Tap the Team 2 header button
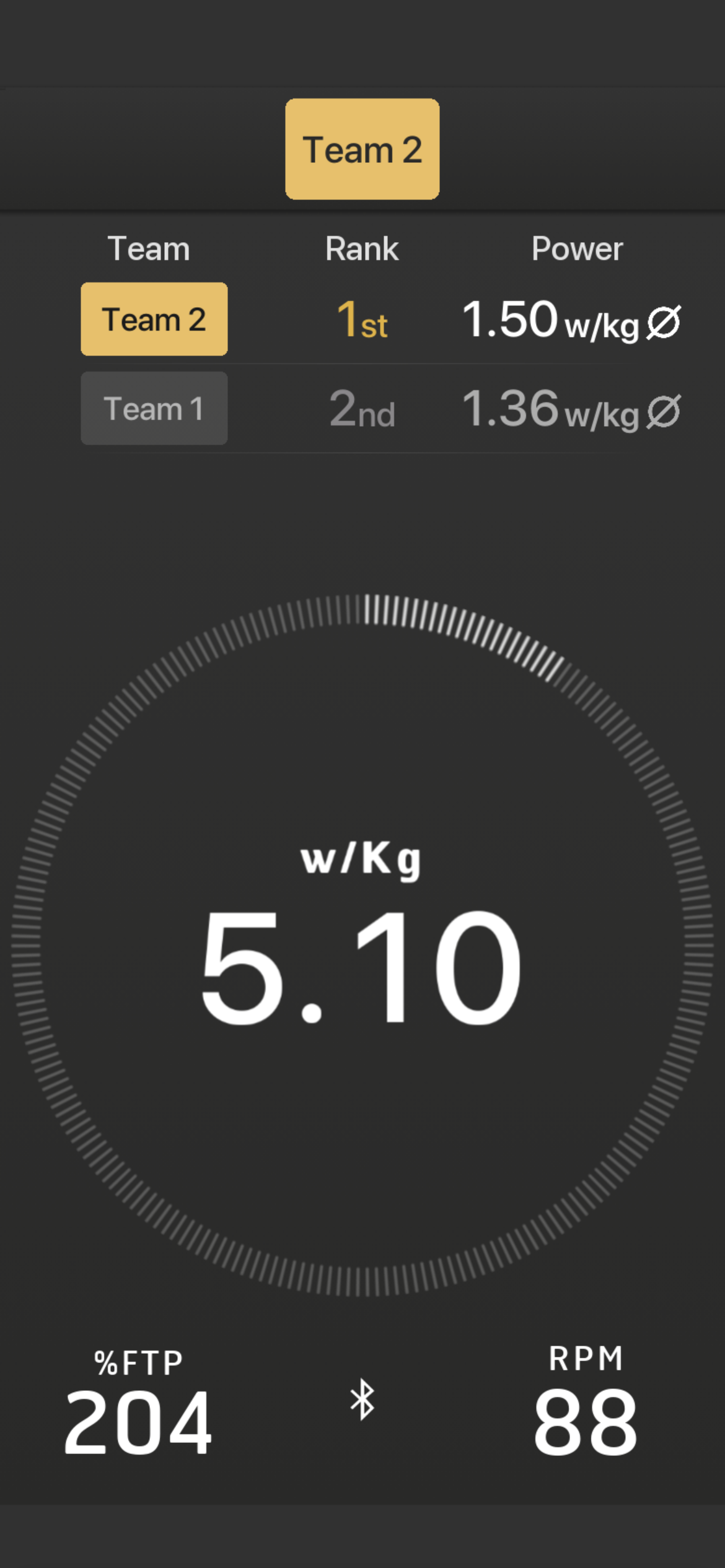 (362, 149)
